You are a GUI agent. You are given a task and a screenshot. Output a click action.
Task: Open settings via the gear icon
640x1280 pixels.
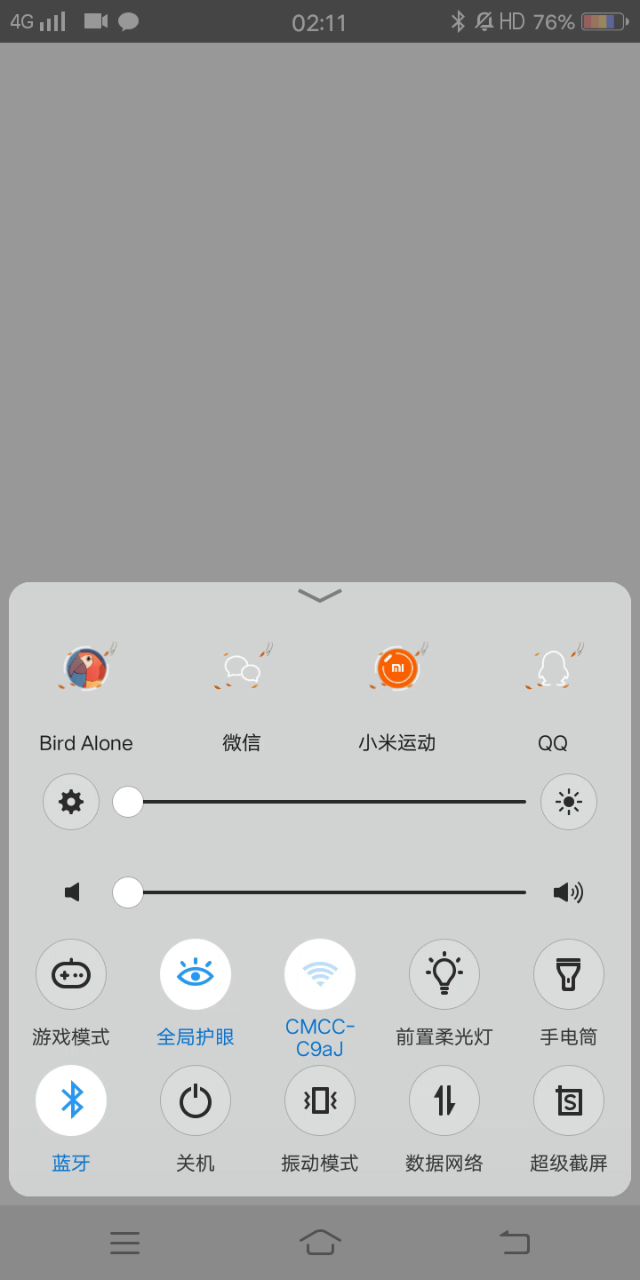[x=71, y=802]
